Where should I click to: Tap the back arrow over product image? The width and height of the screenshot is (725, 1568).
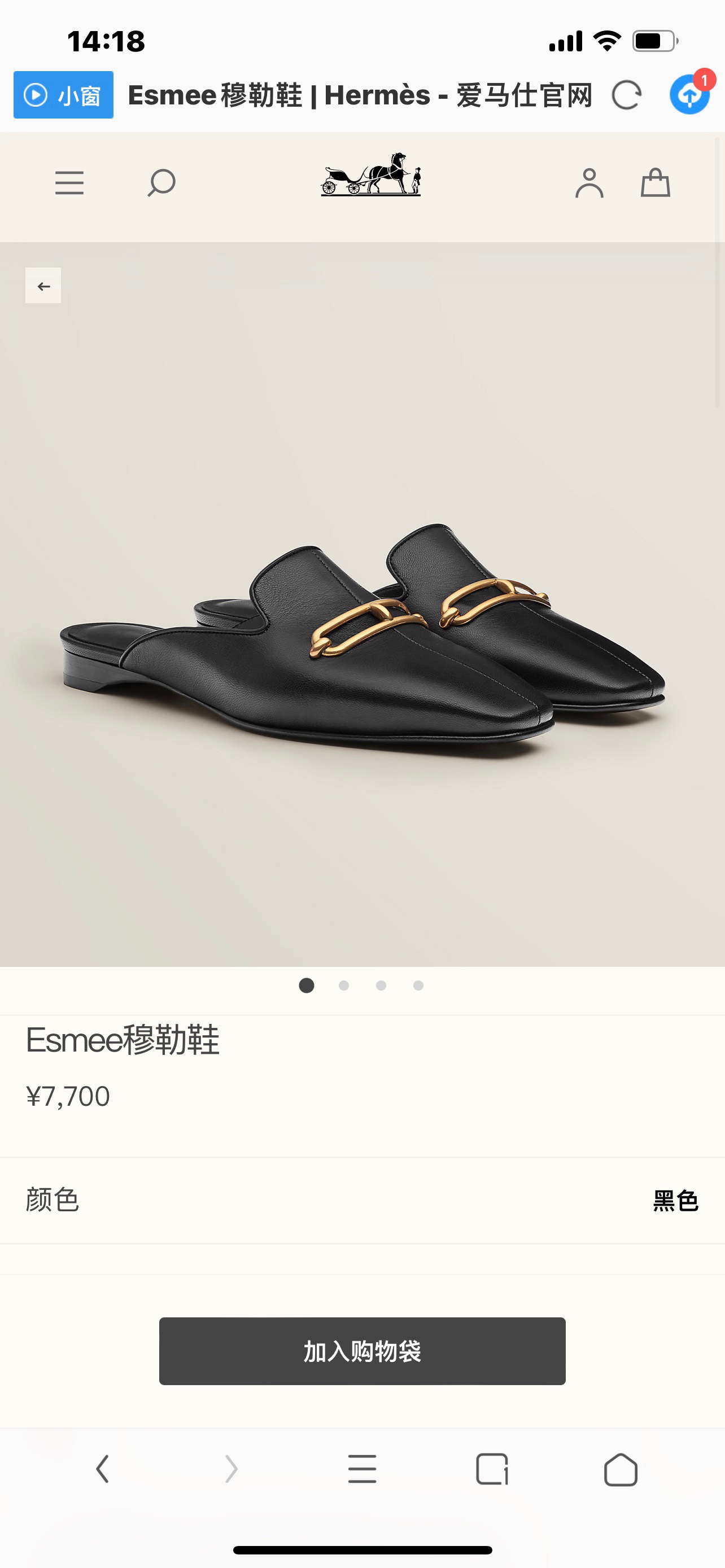(x=43, y=286)
